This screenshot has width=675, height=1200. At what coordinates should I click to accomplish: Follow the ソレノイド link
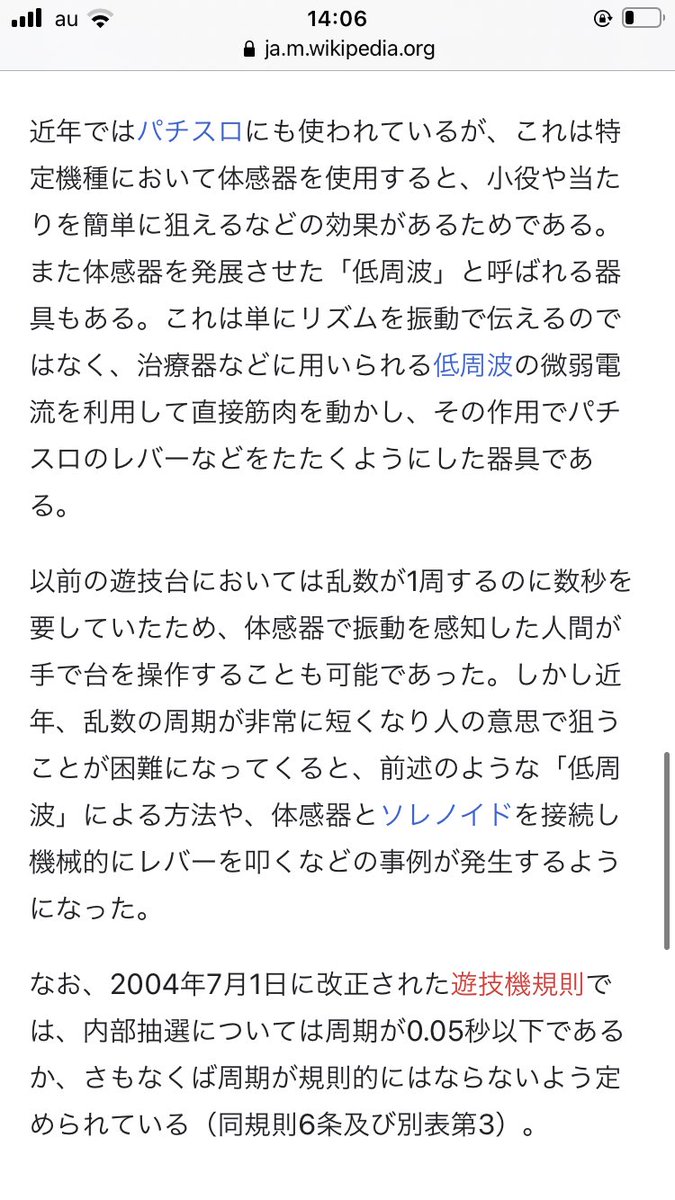pos(445,816)
